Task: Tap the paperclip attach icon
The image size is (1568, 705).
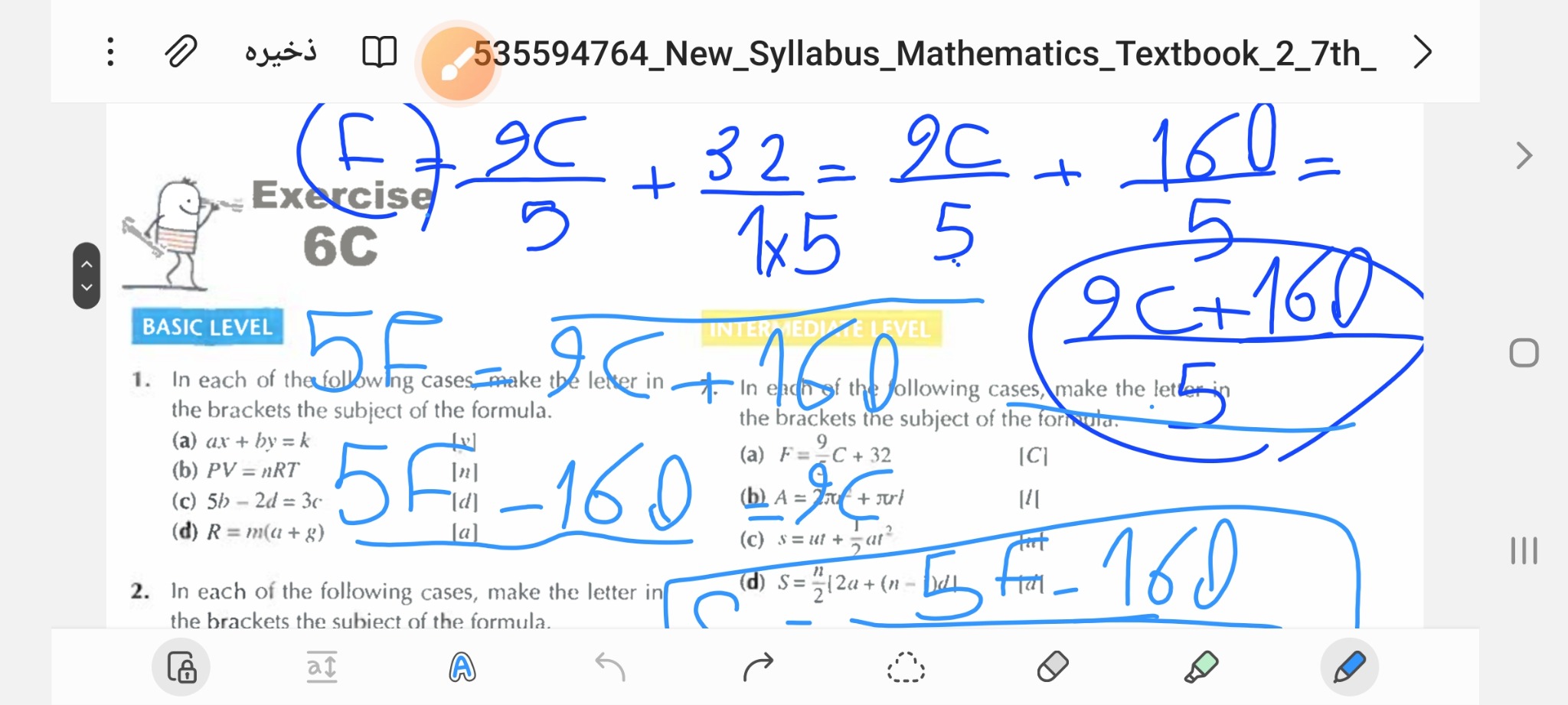Action: [x=181, y=52]
